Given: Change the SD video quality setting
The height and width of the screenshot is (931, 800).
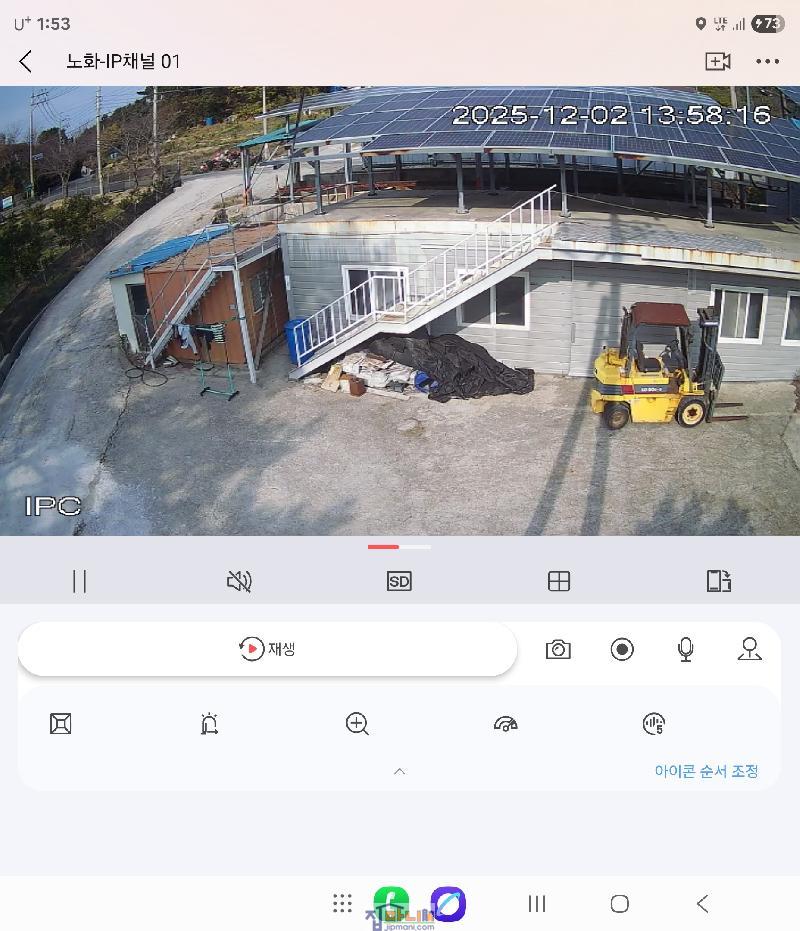Looking at the screenshot, I should 399,581.
